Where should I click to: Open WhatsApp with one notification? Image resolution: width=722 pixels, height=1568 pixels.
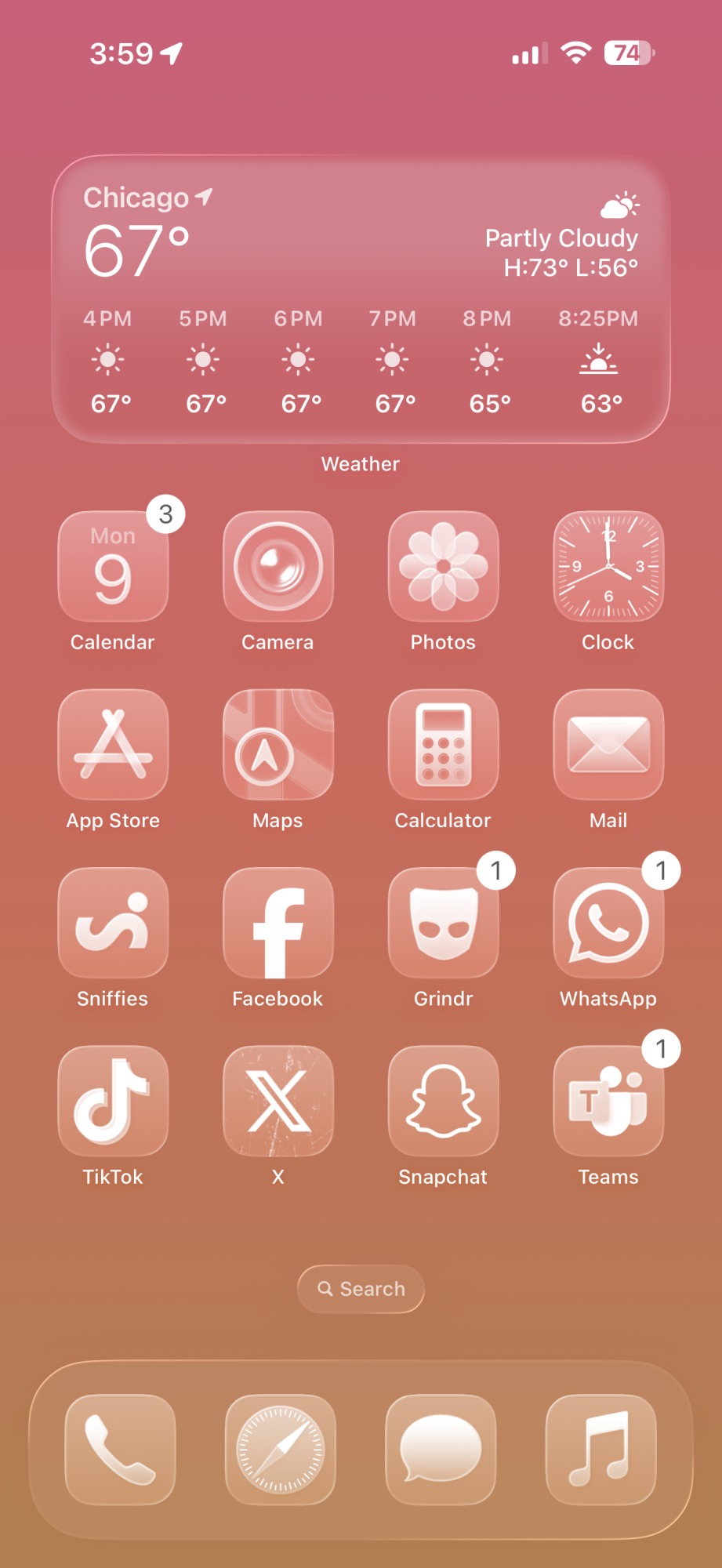(608, 923)
